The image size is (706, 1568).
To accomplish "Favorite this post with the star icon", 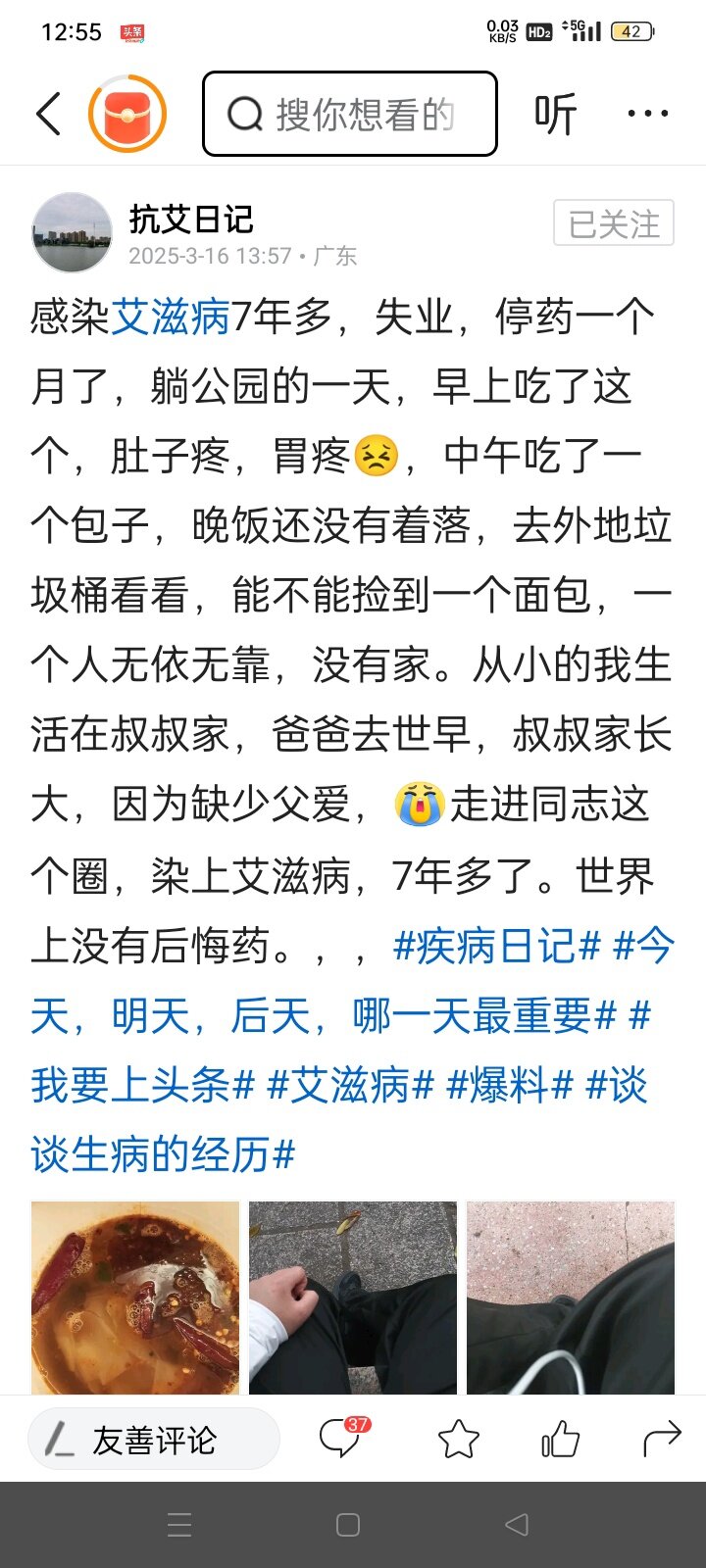I will (x=458, y=1440).
